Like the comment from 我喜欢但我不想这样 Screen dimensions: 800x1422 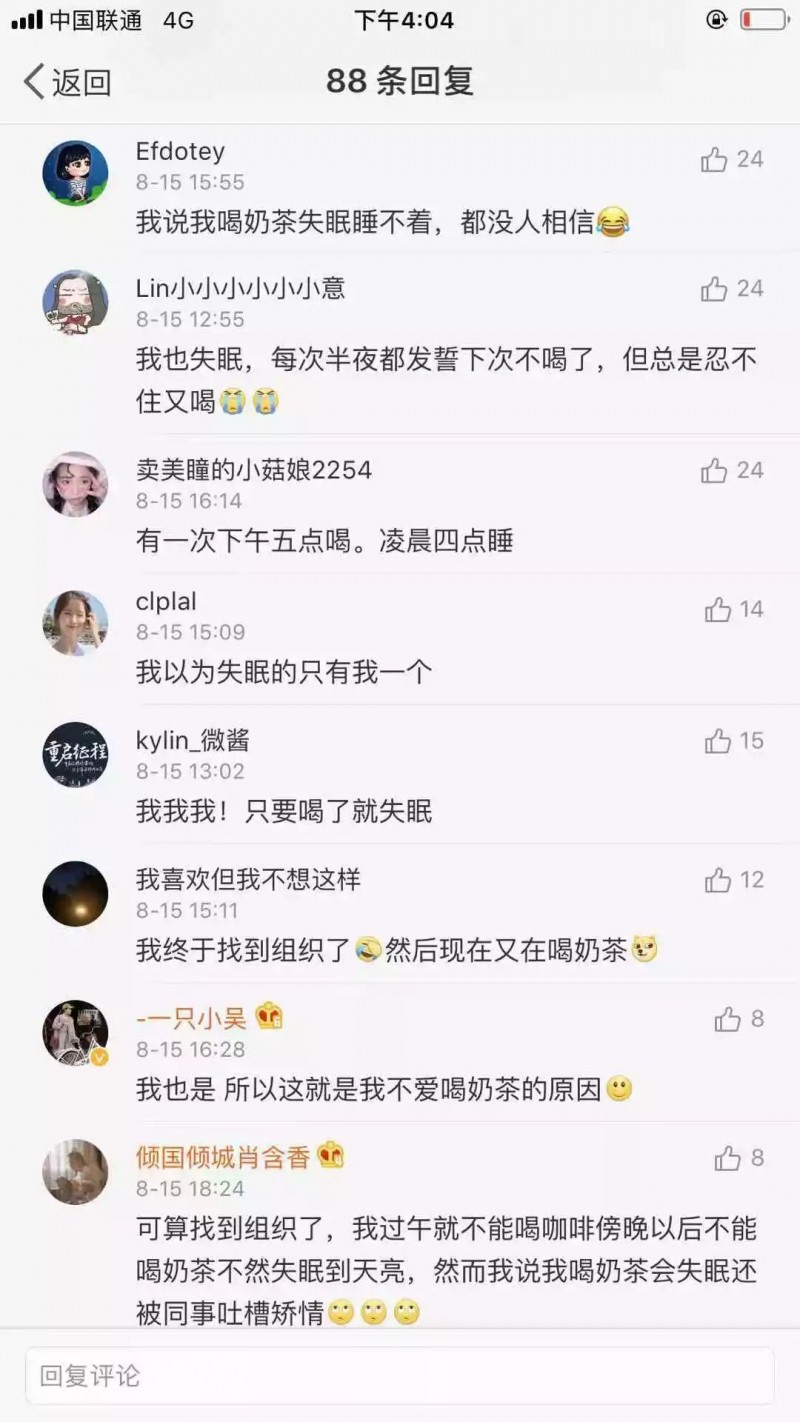tap(717, 880)
